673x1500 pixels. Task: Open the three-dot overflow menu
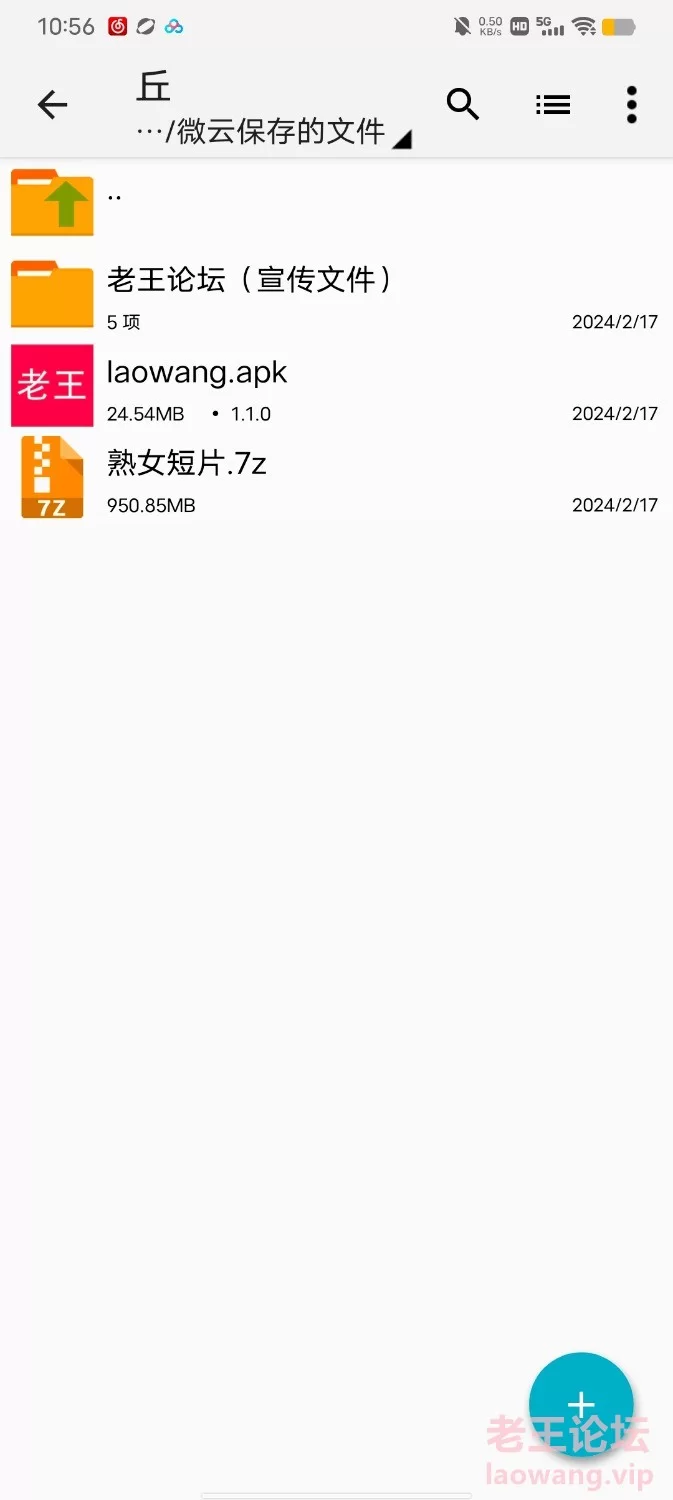[631, 104]
